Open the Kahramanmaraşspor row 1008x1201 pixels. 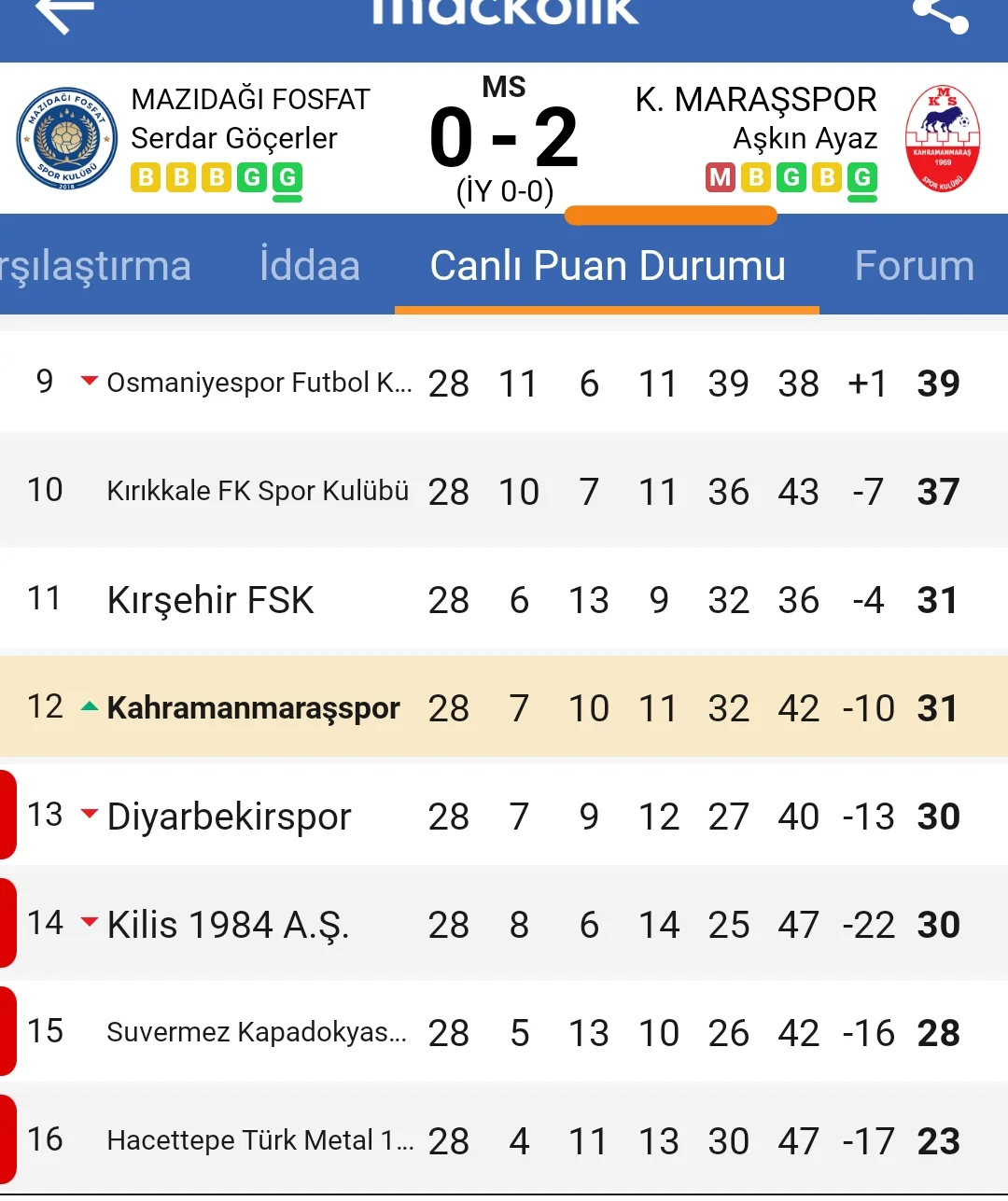pos(253,708)
